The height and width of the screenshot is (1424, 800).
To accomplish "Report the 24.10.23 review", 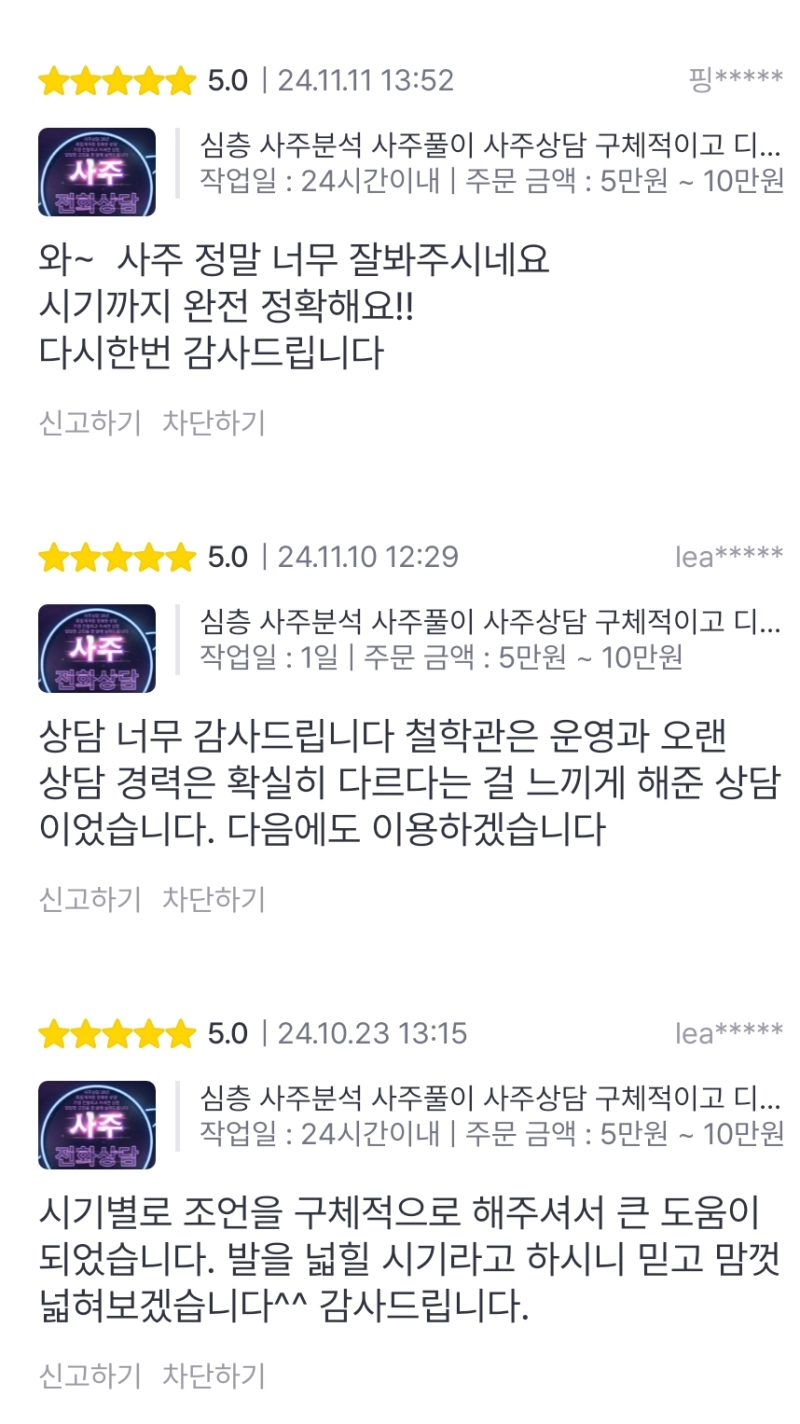I will (x=90, y=1376).
